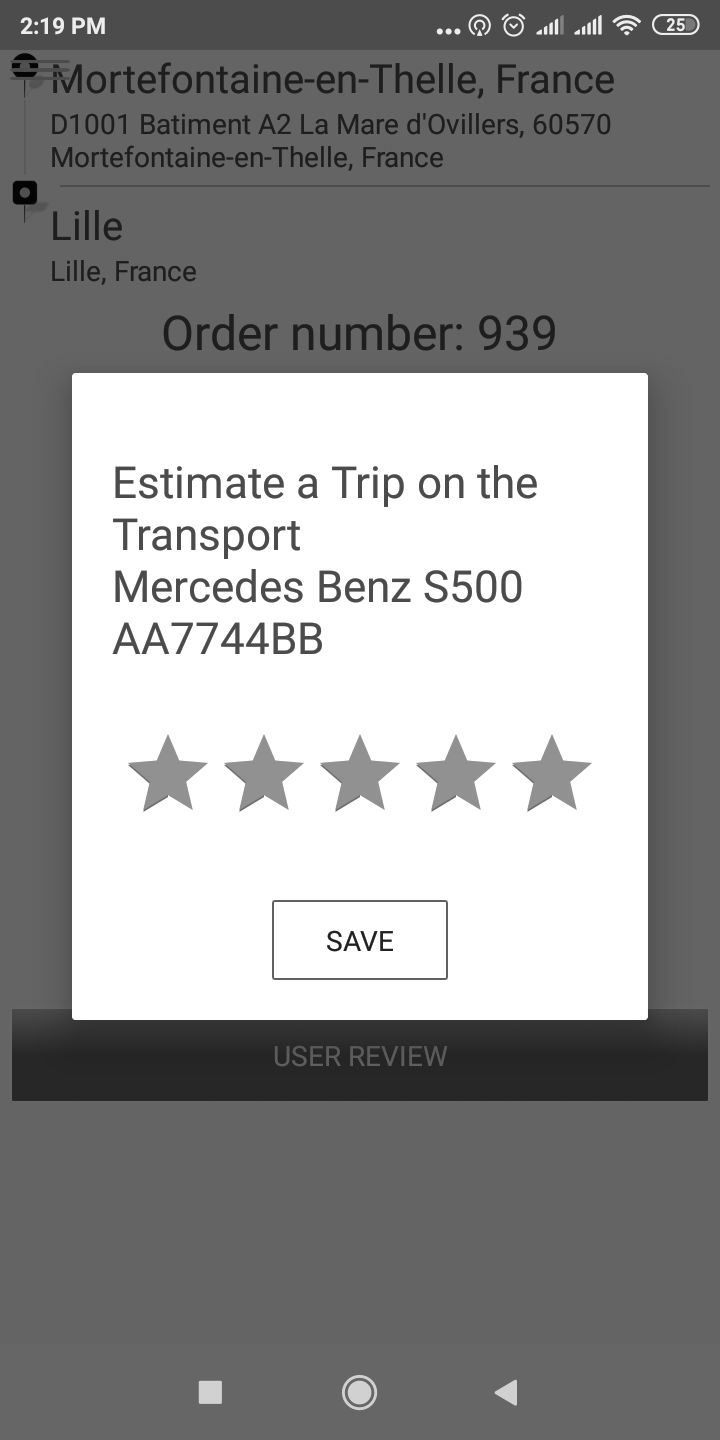Viewport: 720px width, 1440px height.
Task: Save the trip rating
Action: tap(360, 940)
